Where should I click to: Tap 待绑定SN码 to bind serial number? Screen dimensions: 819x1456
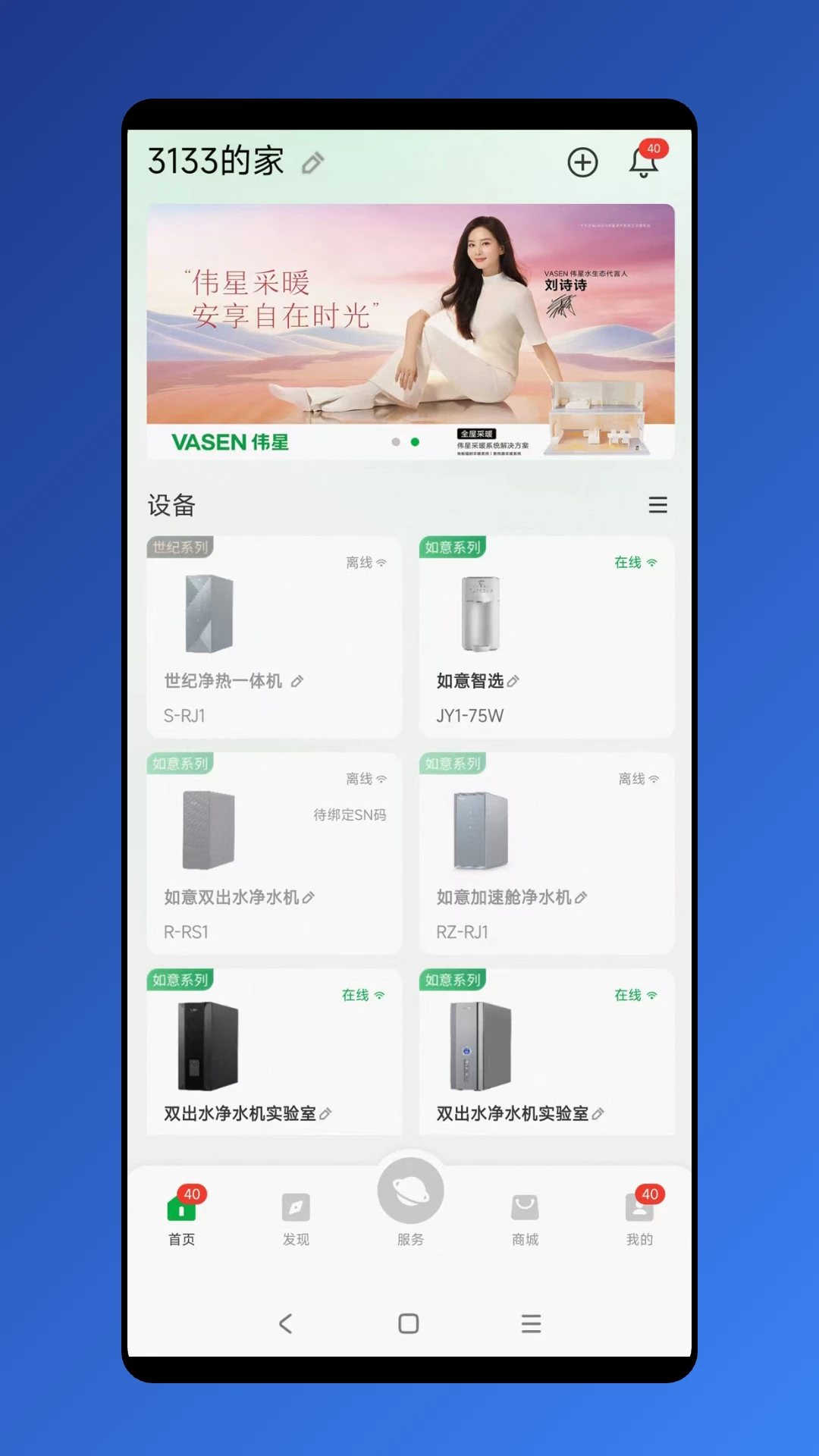[x=350, y=815]
